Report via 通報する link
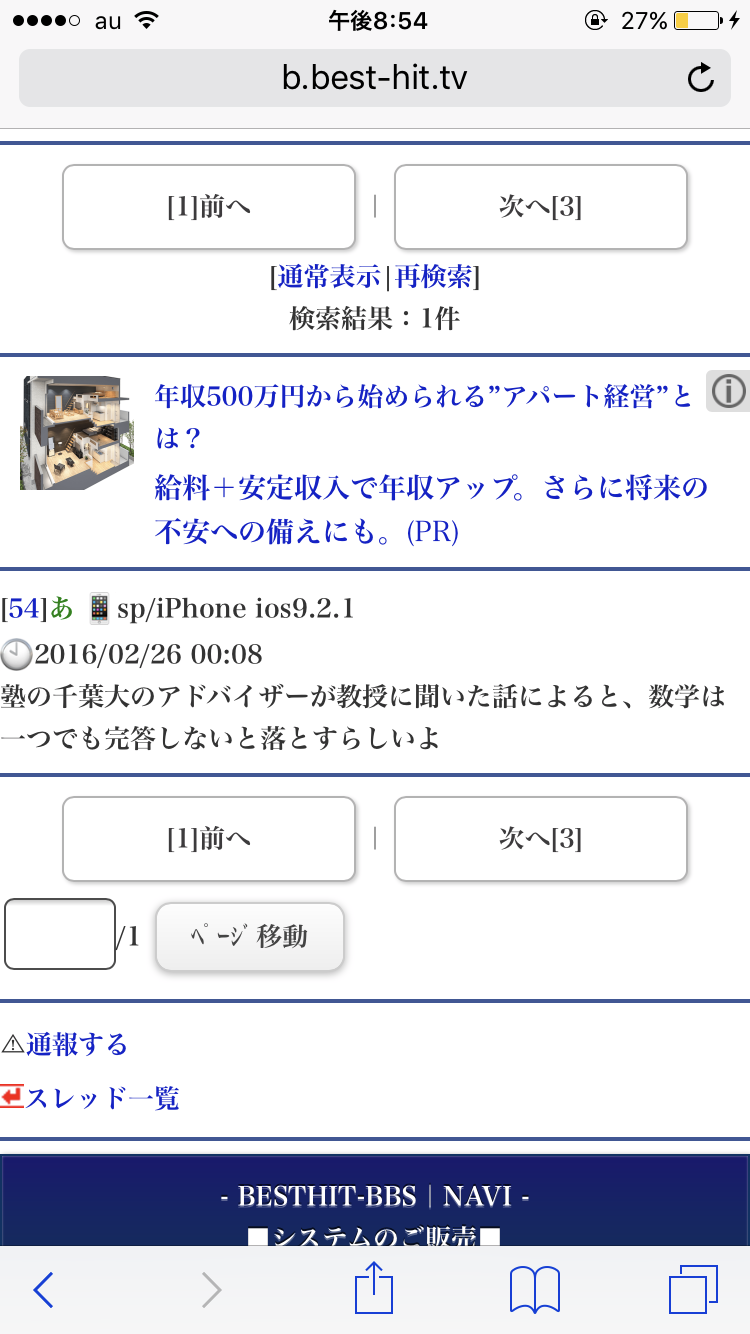The height and width of the screenshot is (1334, 750). [x=76, y=1044]
